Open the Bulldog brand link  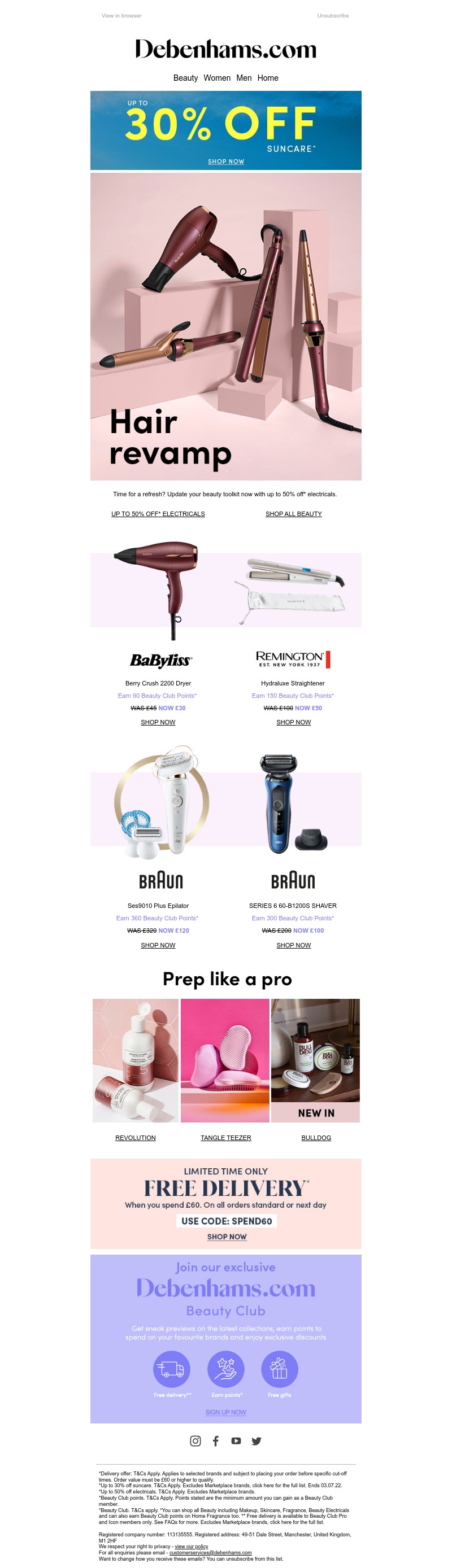point(316,1138)
